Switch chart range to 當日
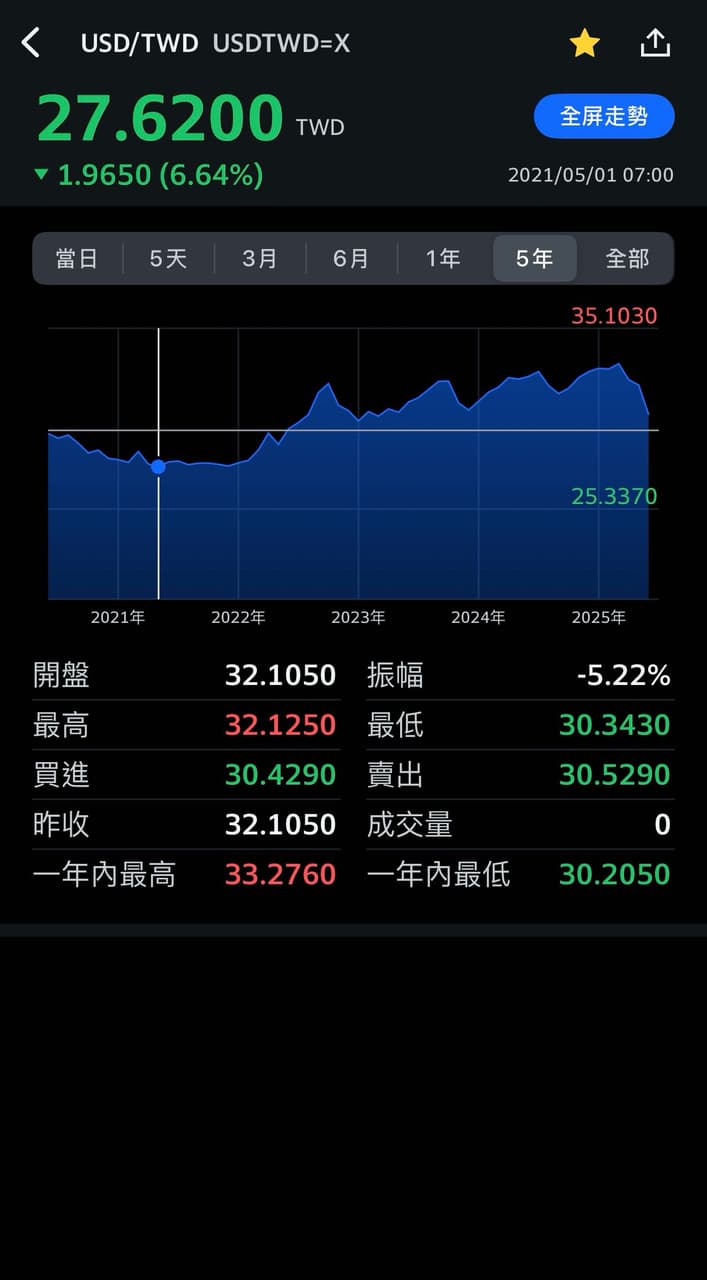This screenshot has width=707, height=1280. pyautogui.click(x=77, y=259)
